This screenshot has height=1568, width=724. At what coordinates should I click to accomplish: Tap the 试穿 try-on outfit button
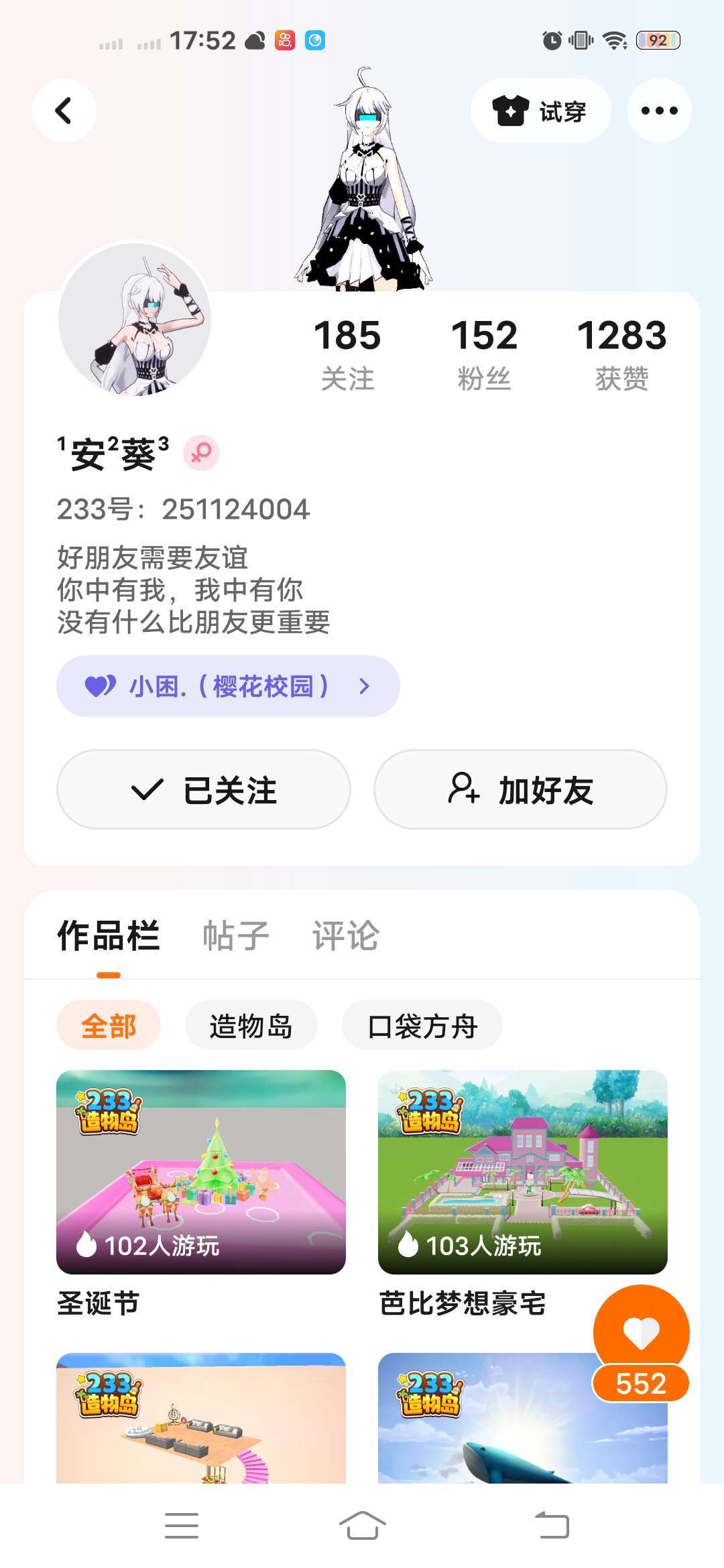tap(540, 111)
